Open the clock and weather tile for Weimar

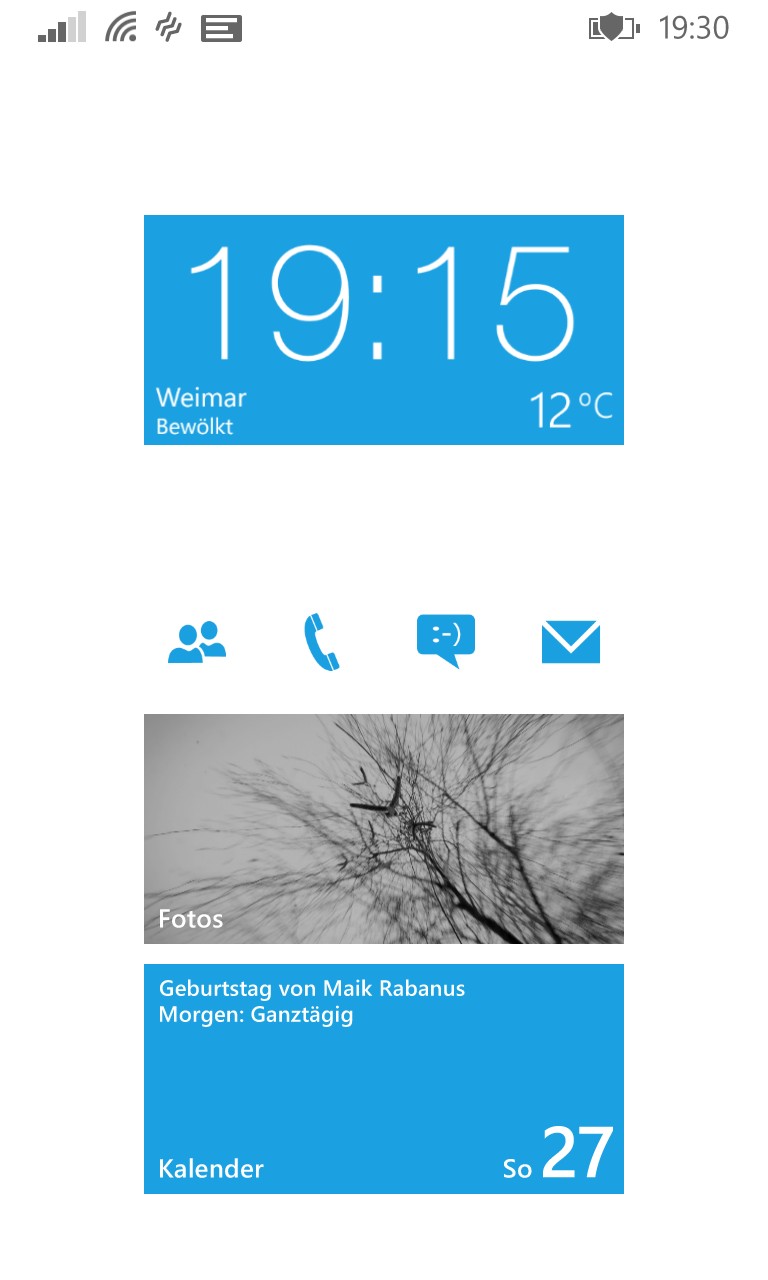(384, 330)
